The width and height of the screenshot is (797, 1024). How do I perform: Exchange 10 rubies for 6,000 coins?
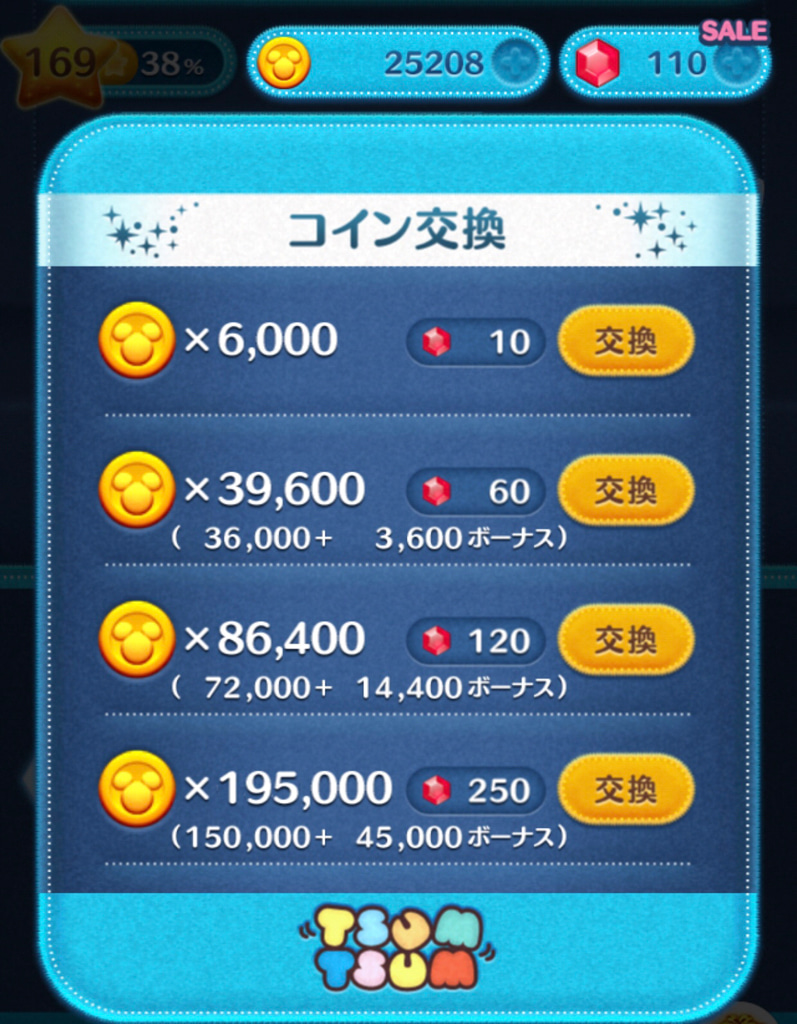(625, 341)
